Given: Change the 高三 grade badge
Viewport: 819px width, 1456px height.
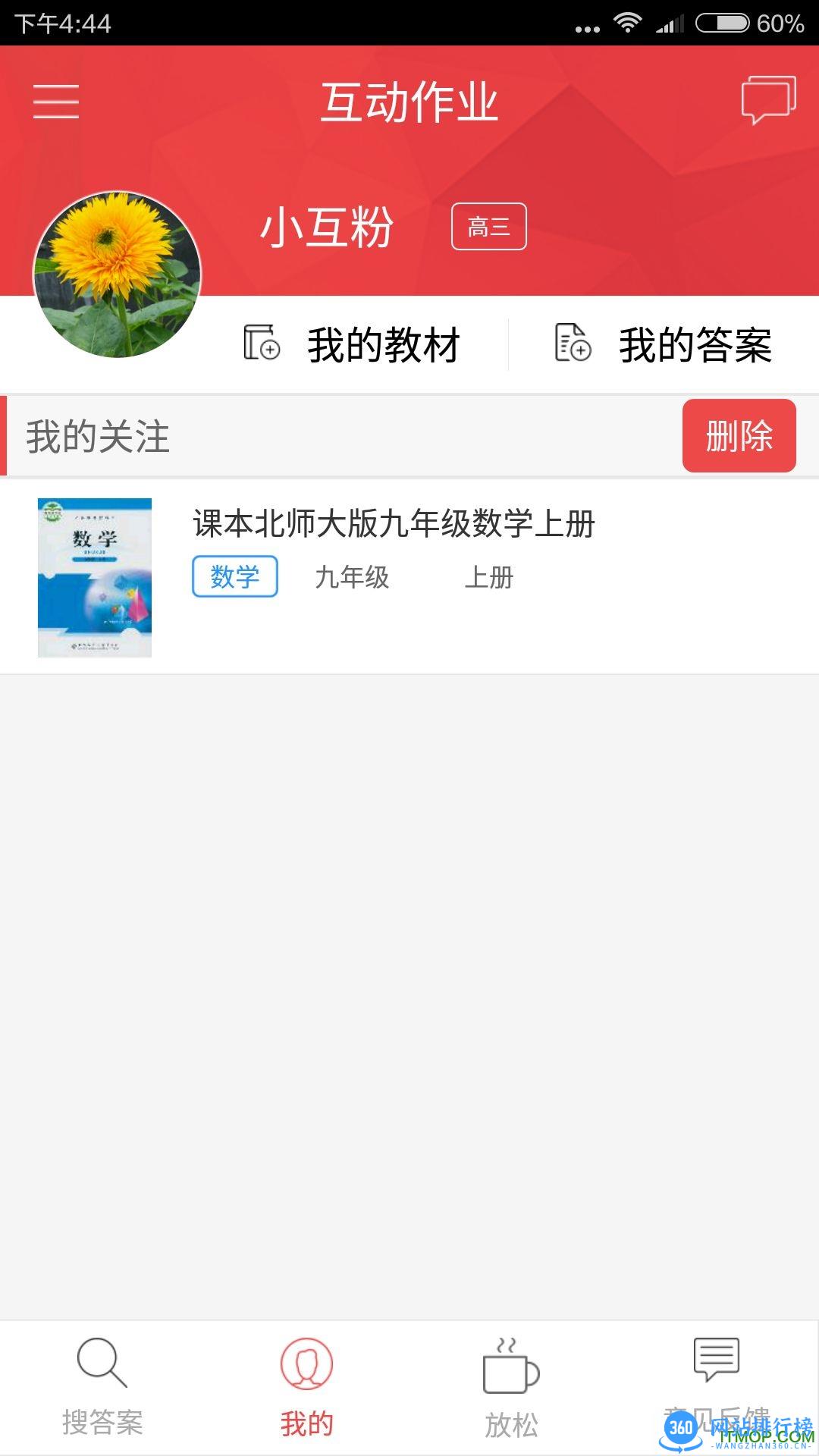Looking at the screenshot, I should [x=488, y=226].
